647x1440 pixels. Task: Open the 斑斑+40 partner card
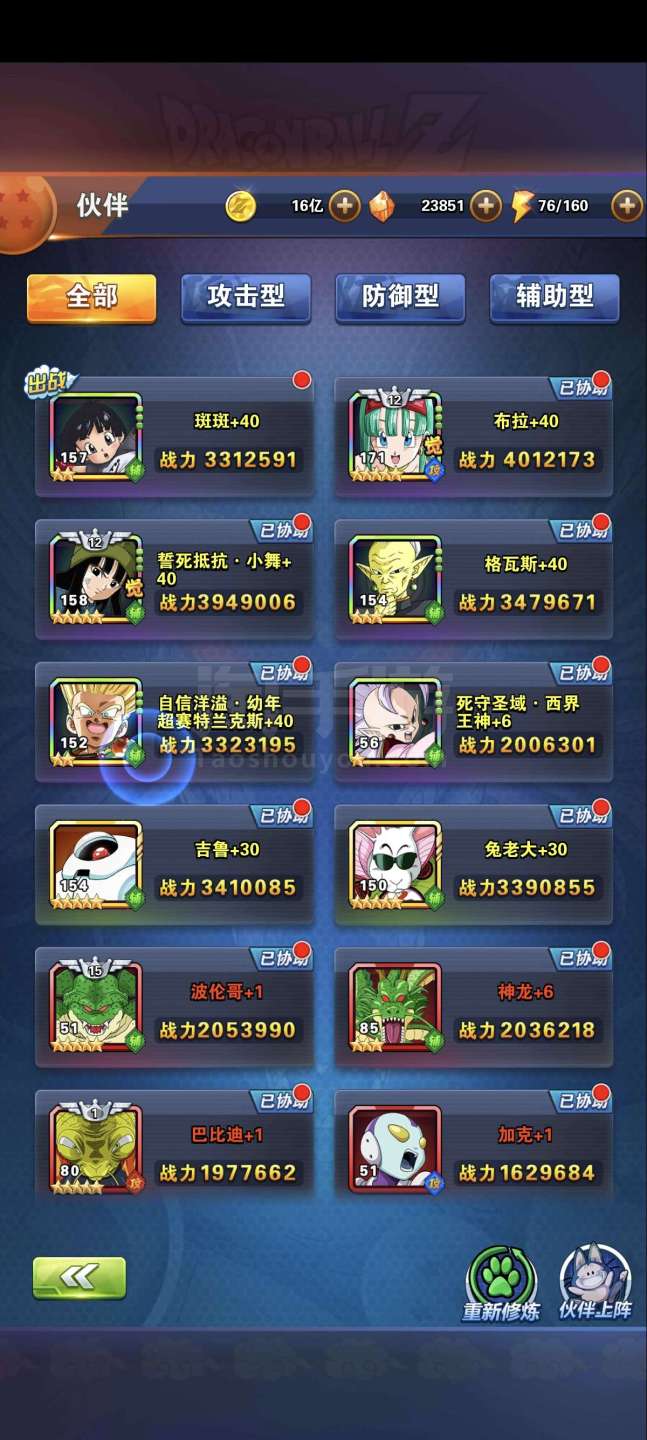pos(175,440)
